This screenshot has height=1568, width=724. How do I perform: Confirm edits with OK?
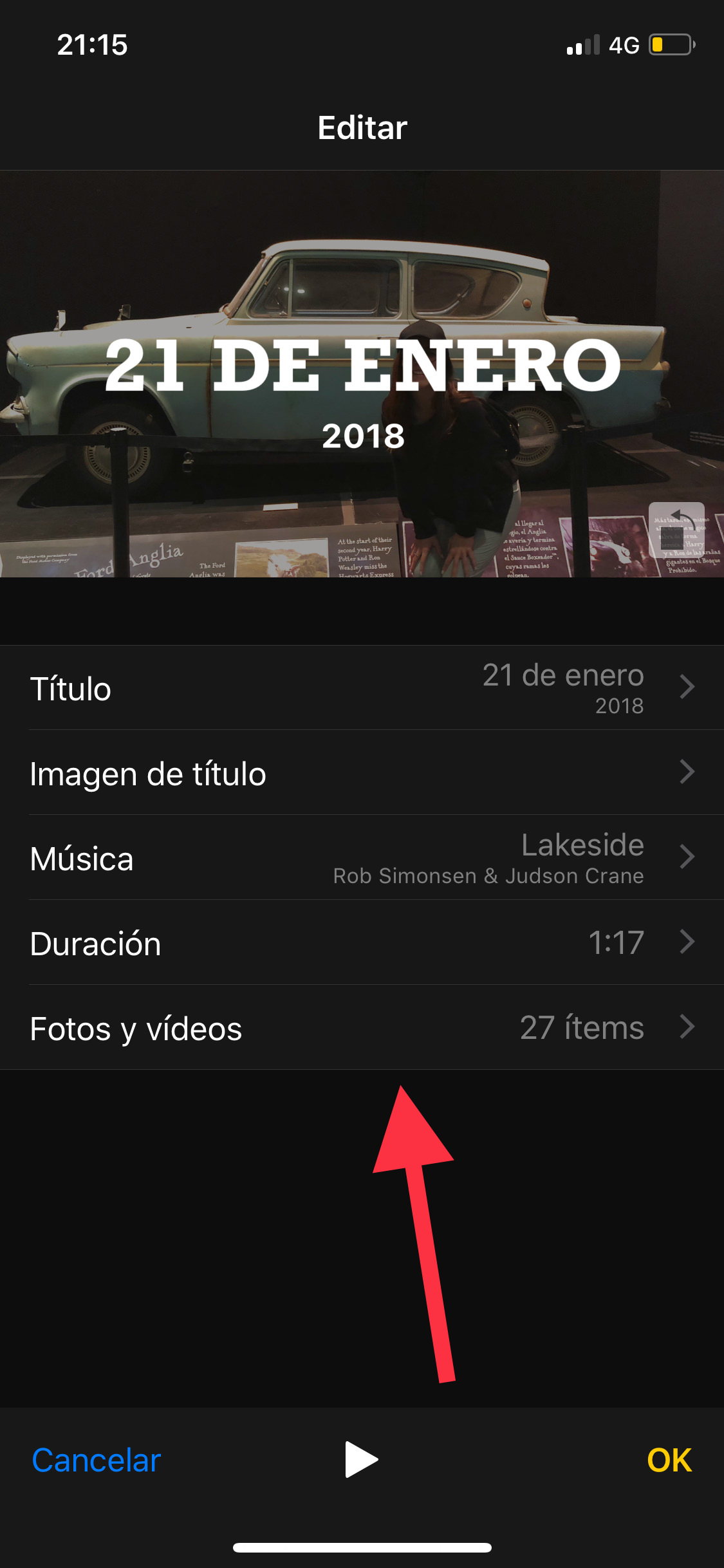tap(669, 1460)
